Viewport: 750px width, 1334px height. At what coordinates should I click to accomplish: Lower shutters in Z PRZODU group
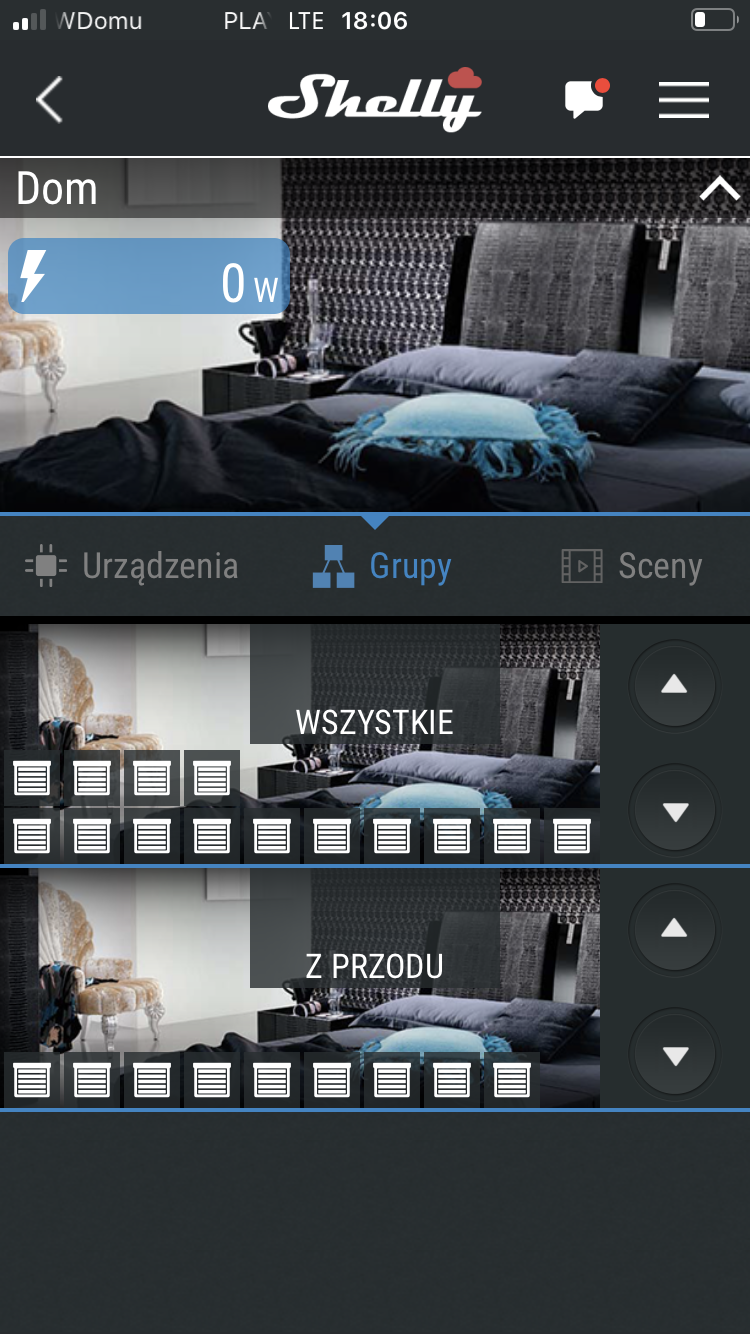675,1055
